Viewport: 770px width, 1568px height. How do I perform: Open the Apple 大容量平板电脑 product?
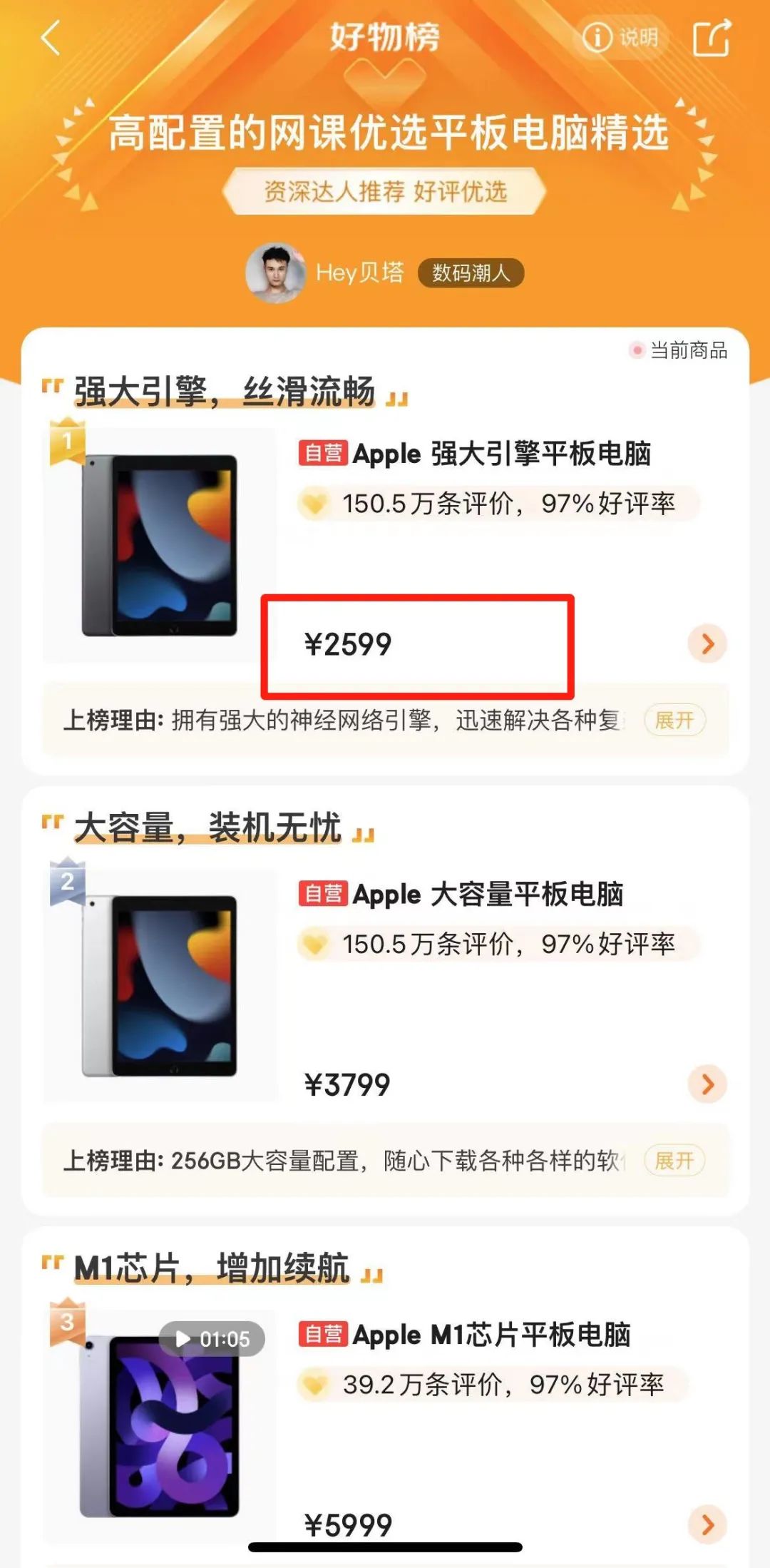point(488,894)
